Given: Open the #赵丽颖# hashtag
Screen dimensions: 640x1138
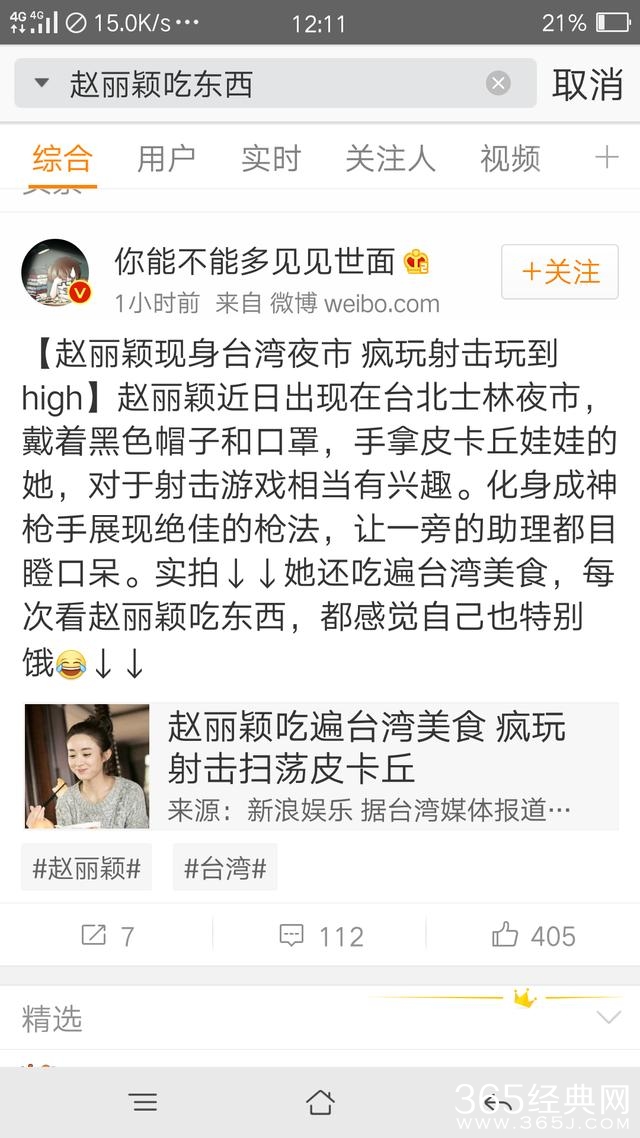Looking at the screenshot, I should [x=86, y=867].
